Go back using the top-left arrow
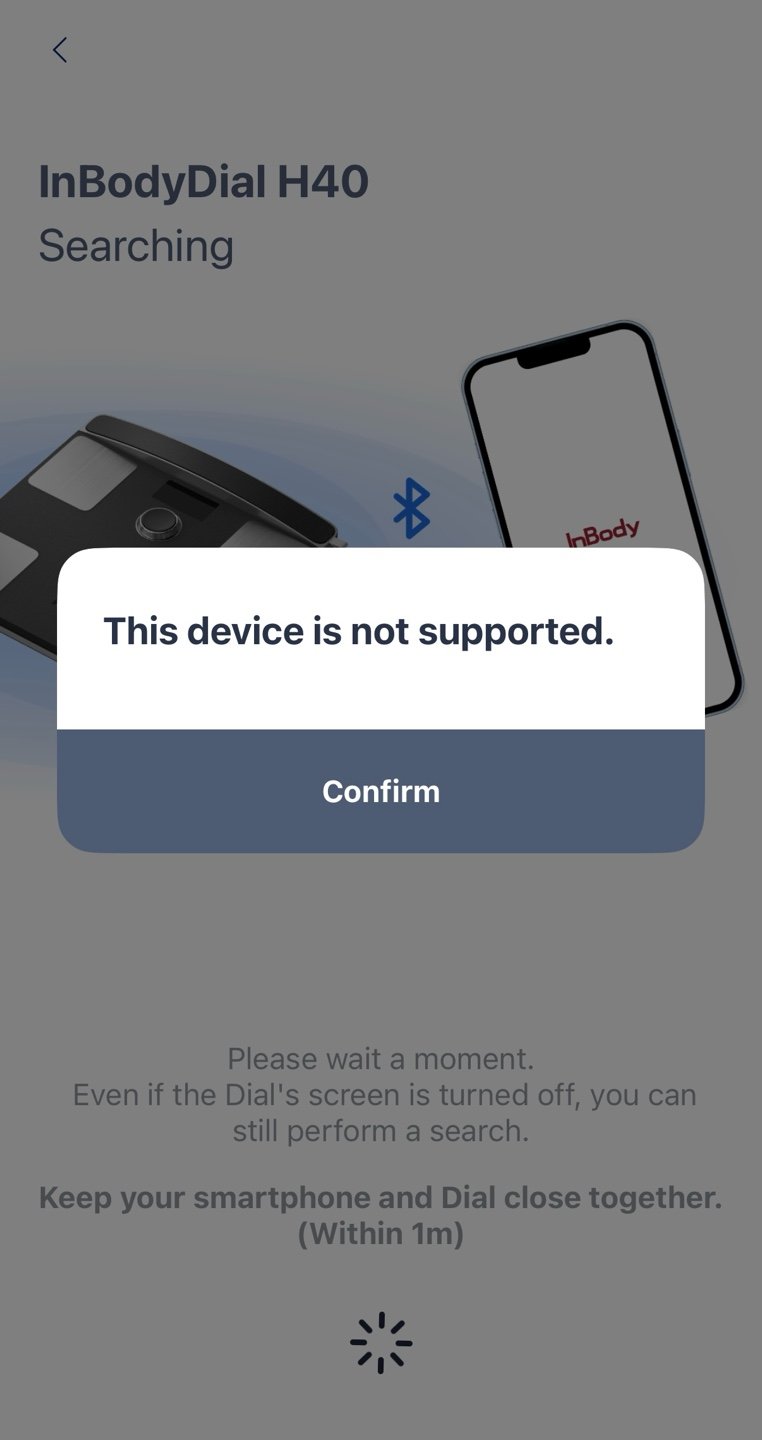Screen dimensions: 762x1440 click(x=60, y=50)
